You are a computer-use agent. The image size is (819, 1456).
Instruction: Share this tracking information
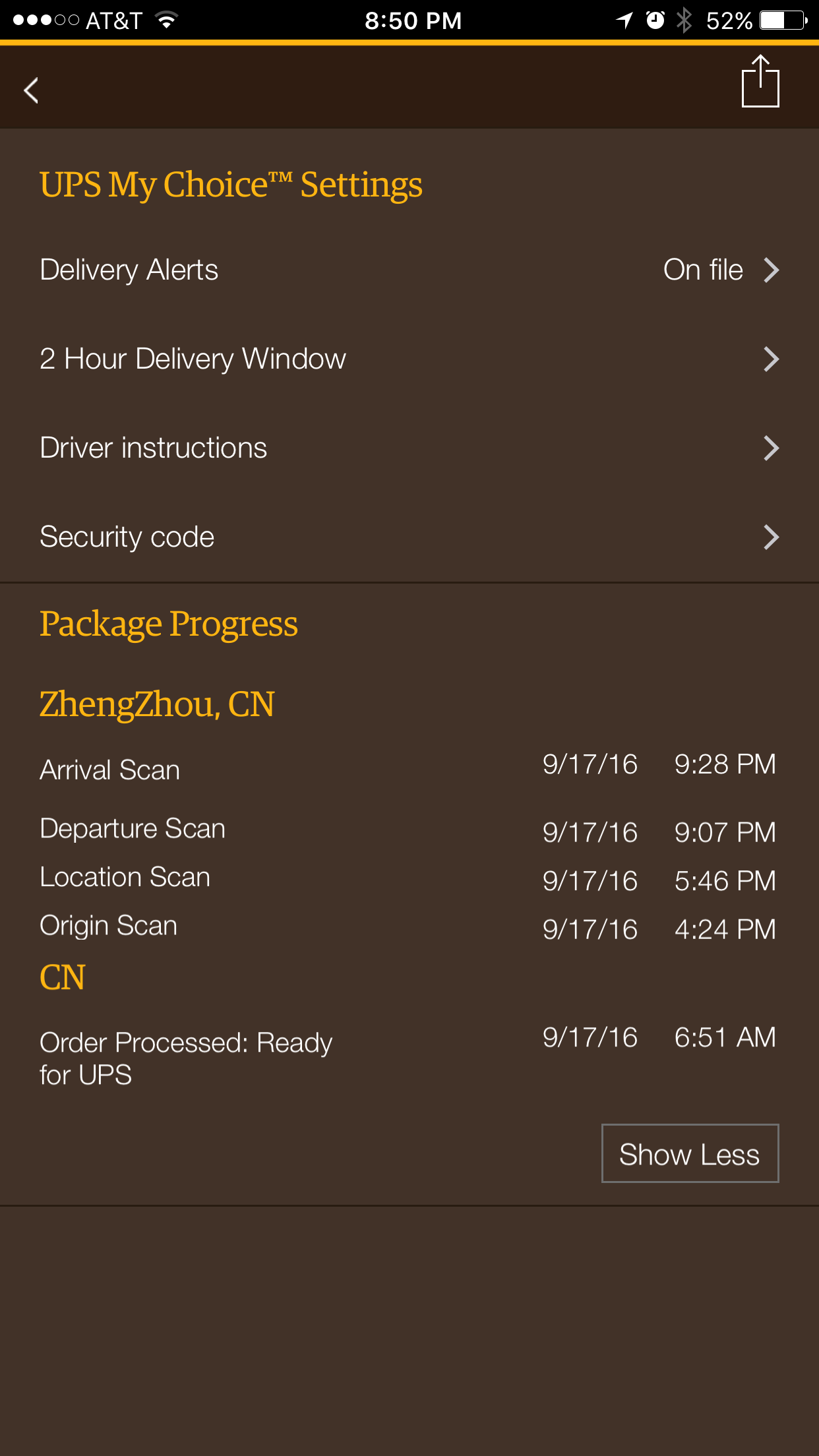pyautogui.click(x=760, y=82)
